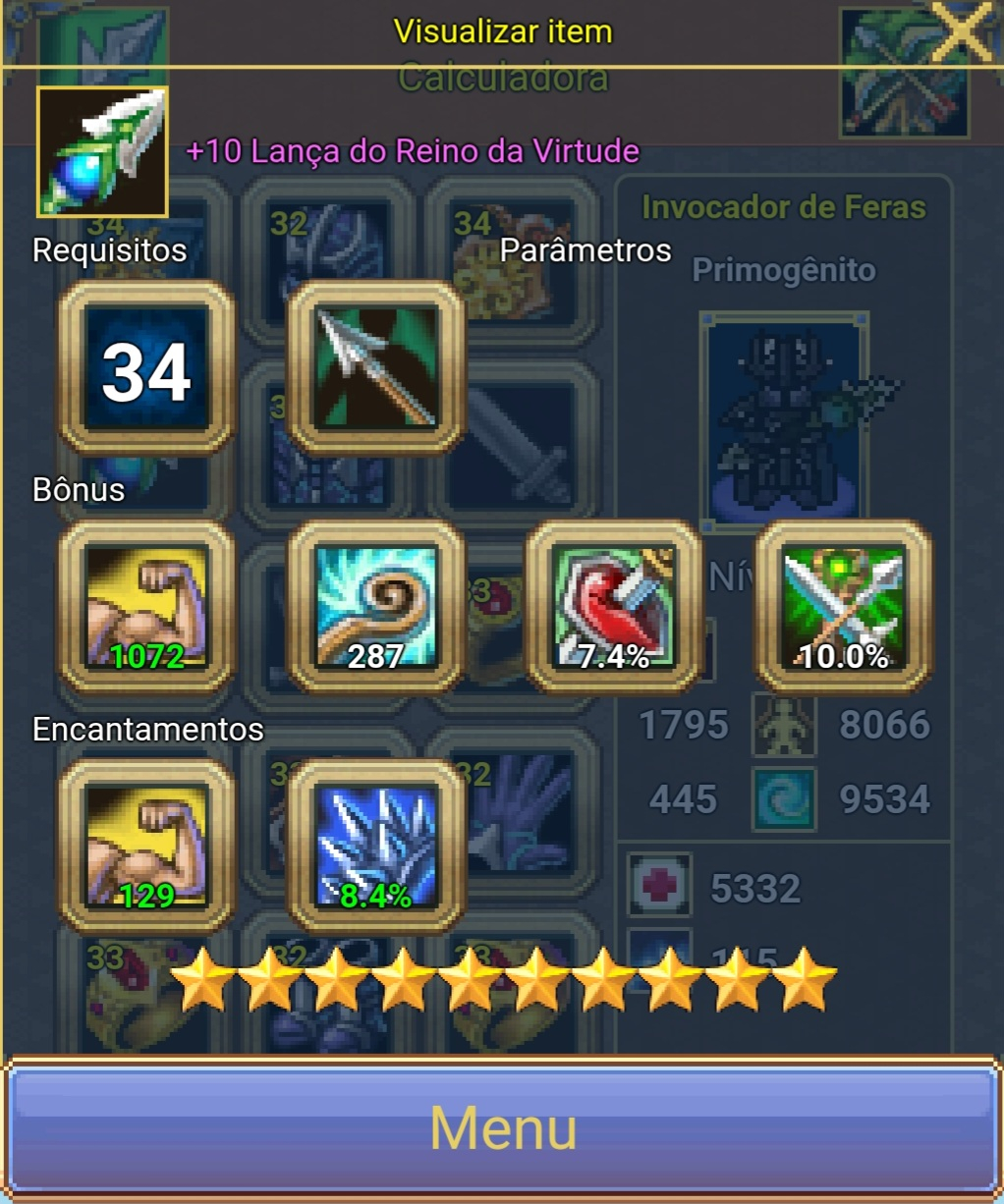Tap the level 34 requirement icon
The width and height of the screenshot is (1004, 1204).
(147, 368)
